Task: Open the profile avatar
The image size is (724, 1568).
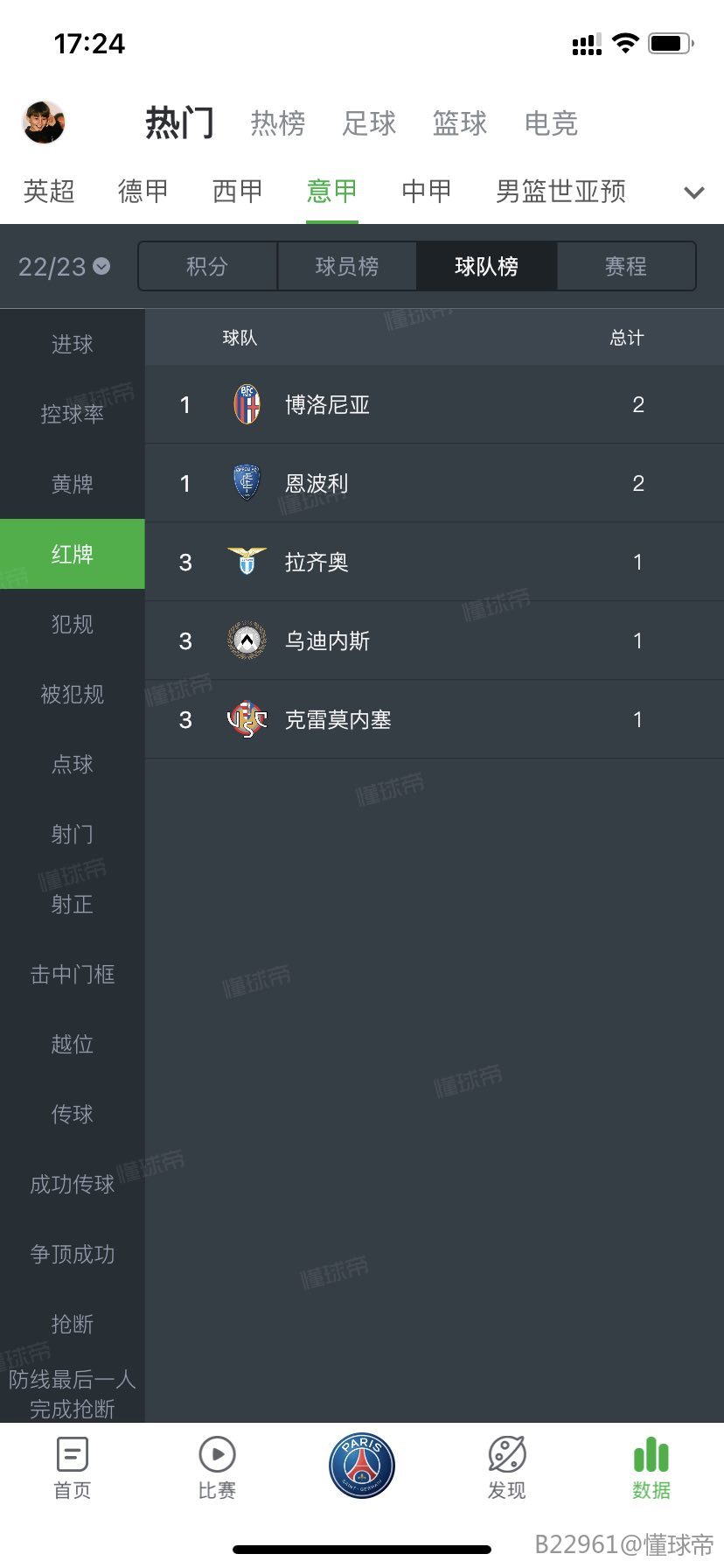Action: 44,122
